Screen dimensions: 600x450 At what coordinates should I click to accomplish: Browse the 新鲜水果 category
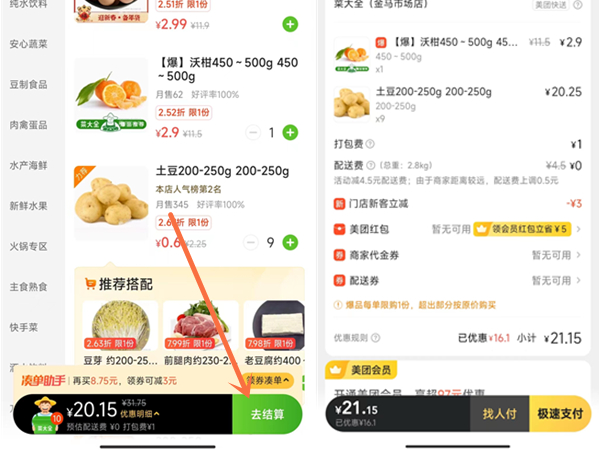[x=28, y=205]
